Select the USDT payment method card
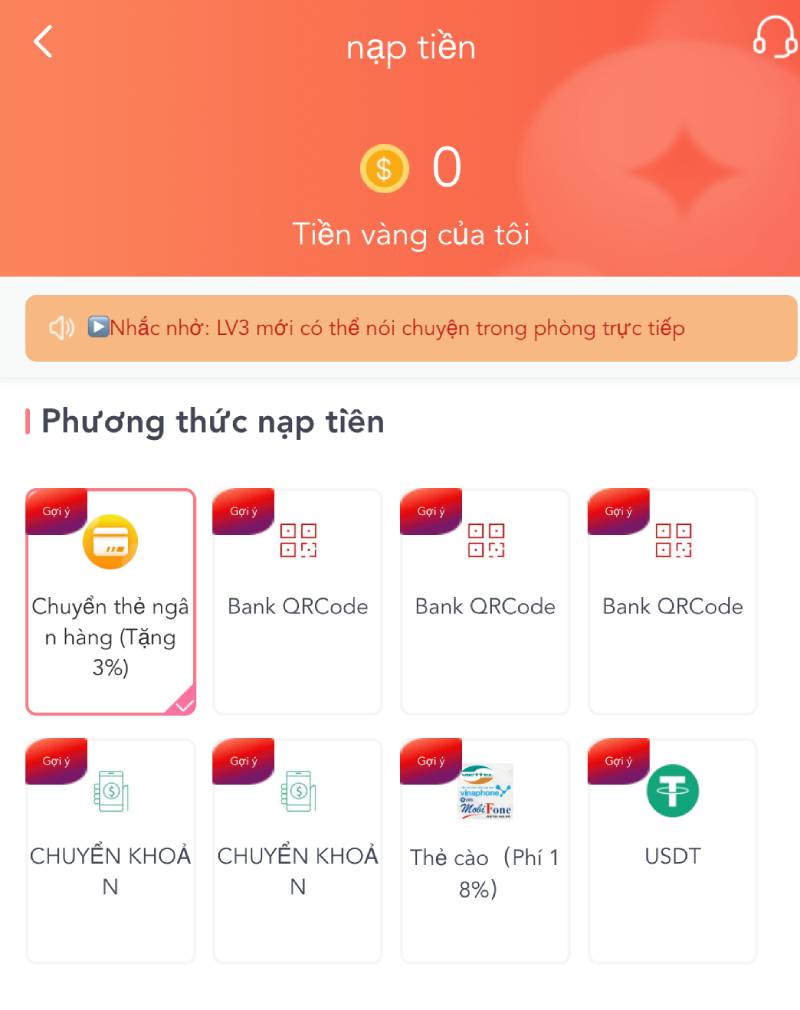Image resolution: width=800 pixels, height=1010 pixels. 672,850
